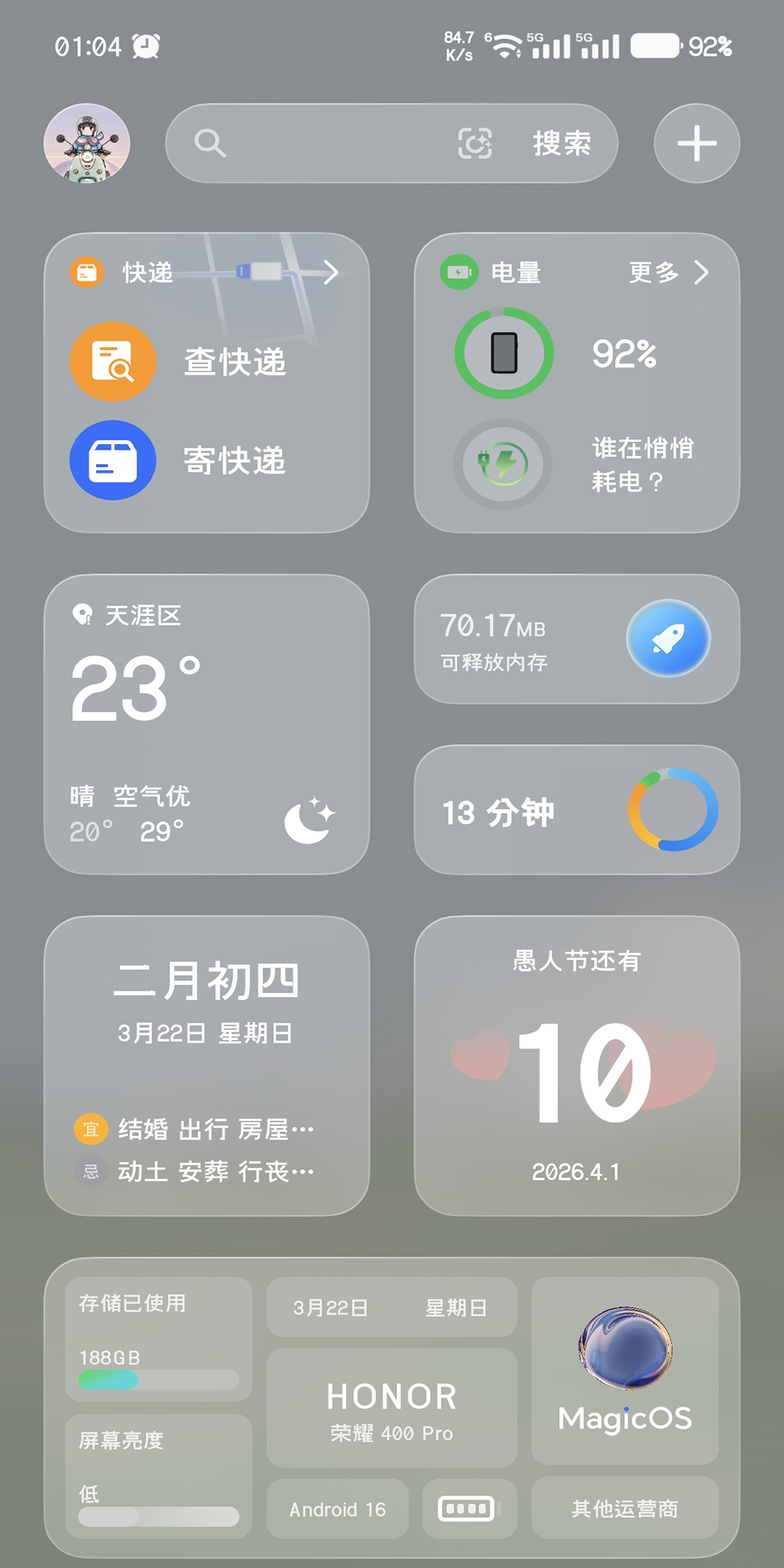The image size is (784, 1568).
Task: Tap the rocket to release memory
Action: (669, 639)
